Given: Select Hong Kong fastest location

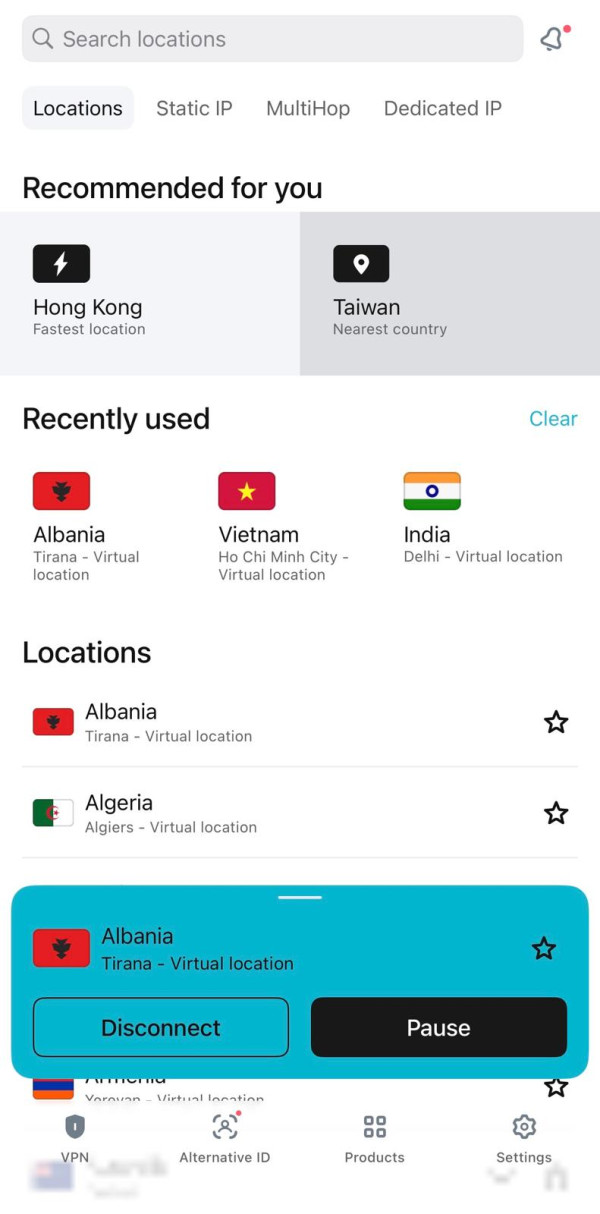Looking at the screenshot, I should 150,293.
